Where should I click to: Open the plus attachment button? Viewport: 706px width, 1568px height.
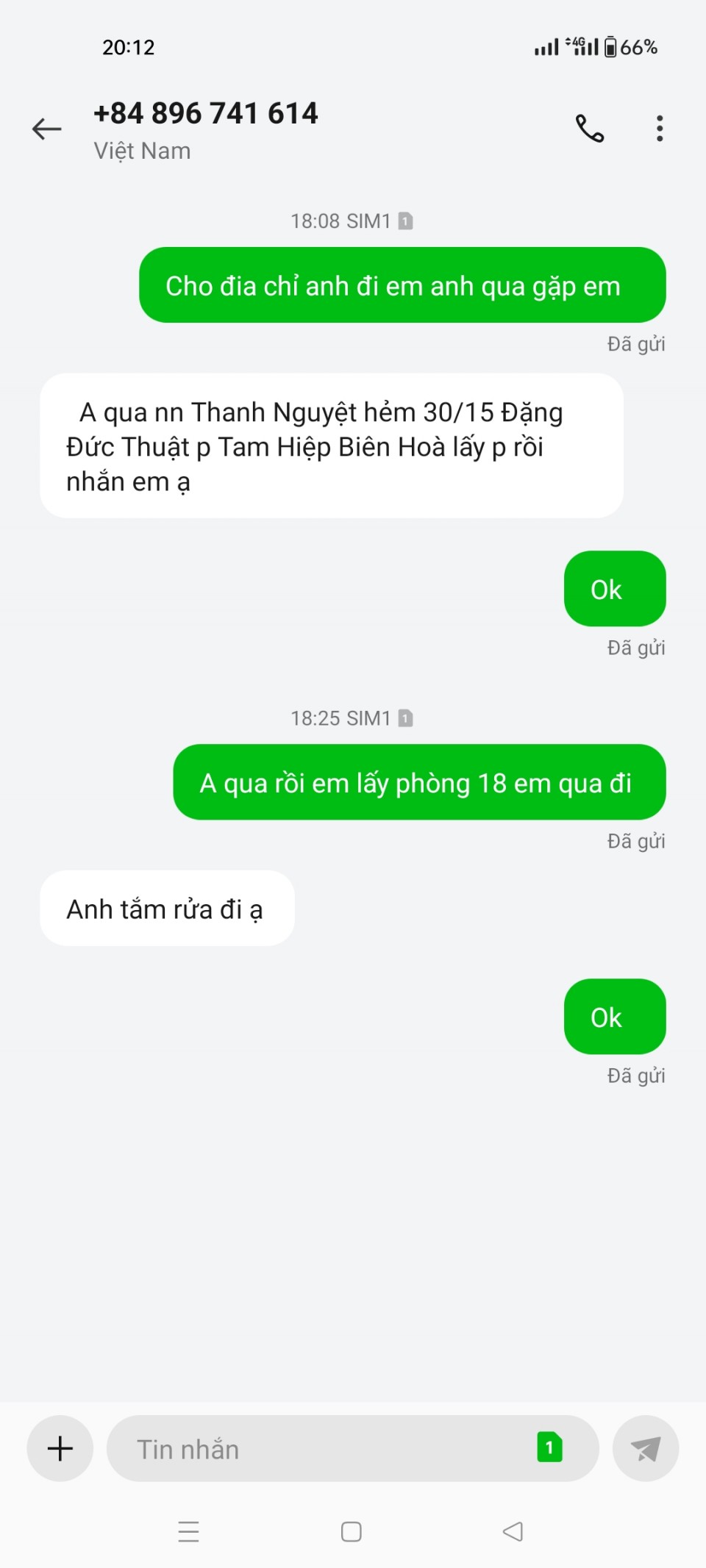60,1448
